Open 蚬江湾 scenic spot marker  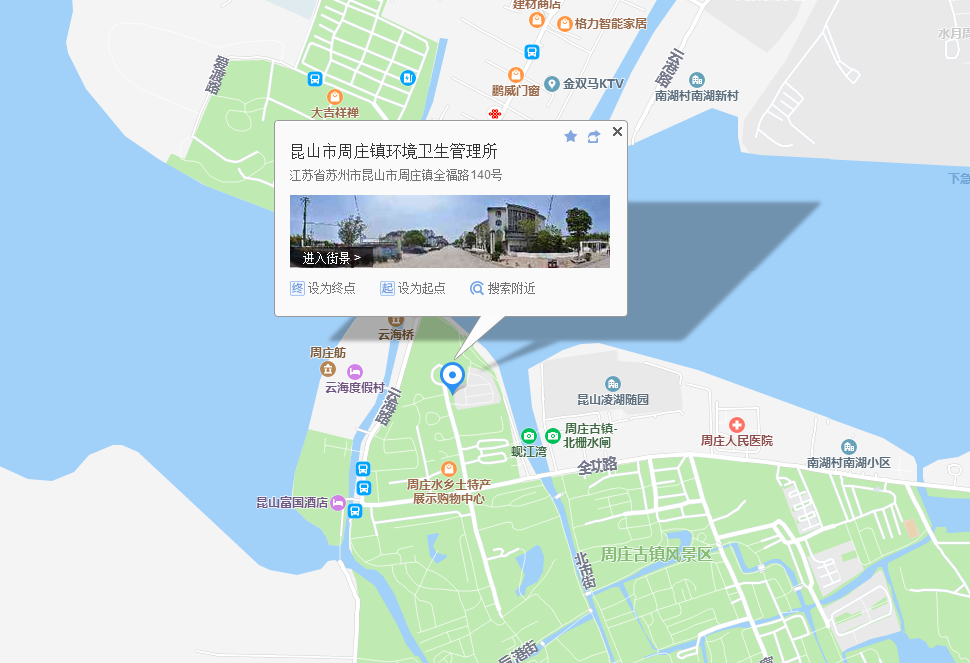(529, 436)
